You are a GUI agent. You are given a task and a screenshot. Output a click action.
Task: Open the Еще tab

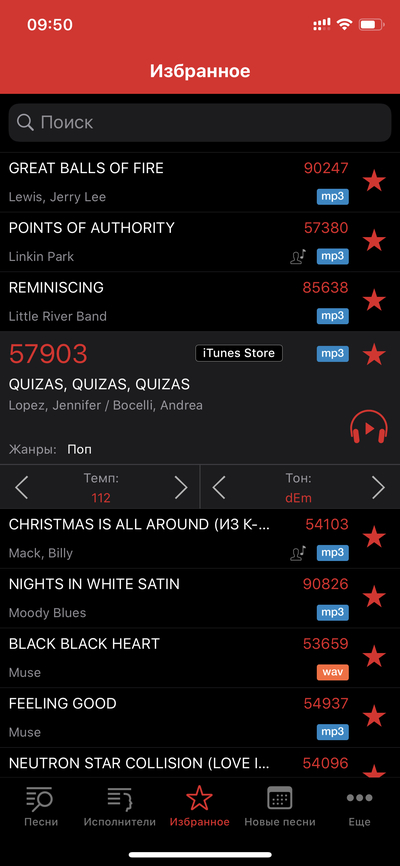[x=359, y=806]
